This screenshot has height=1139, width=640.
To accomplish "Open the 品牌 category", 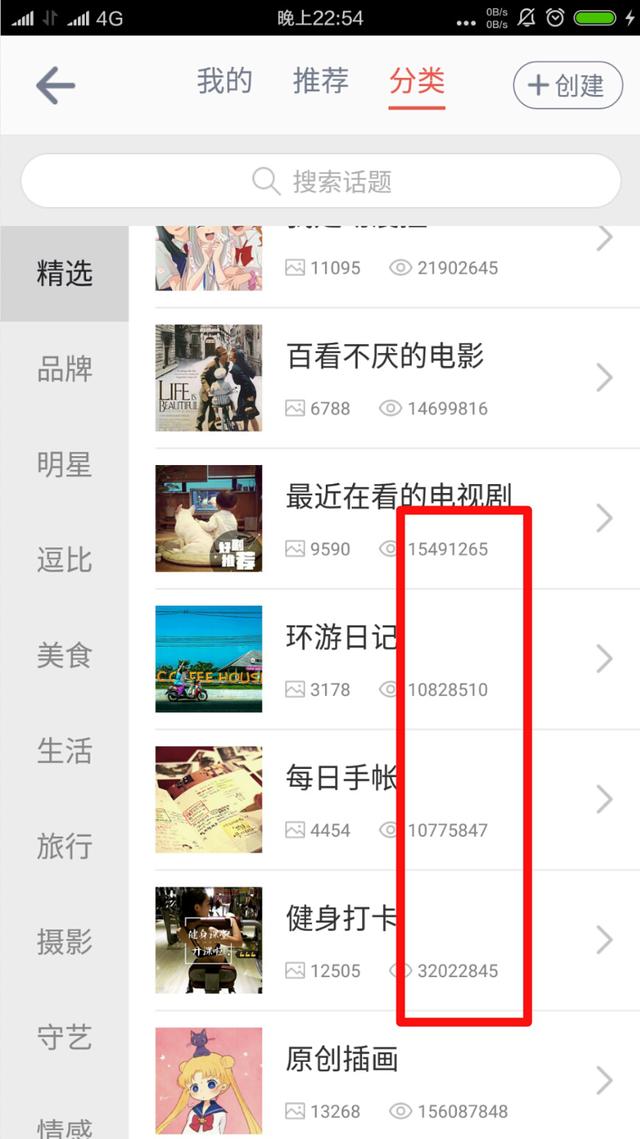I will [65, 369].
